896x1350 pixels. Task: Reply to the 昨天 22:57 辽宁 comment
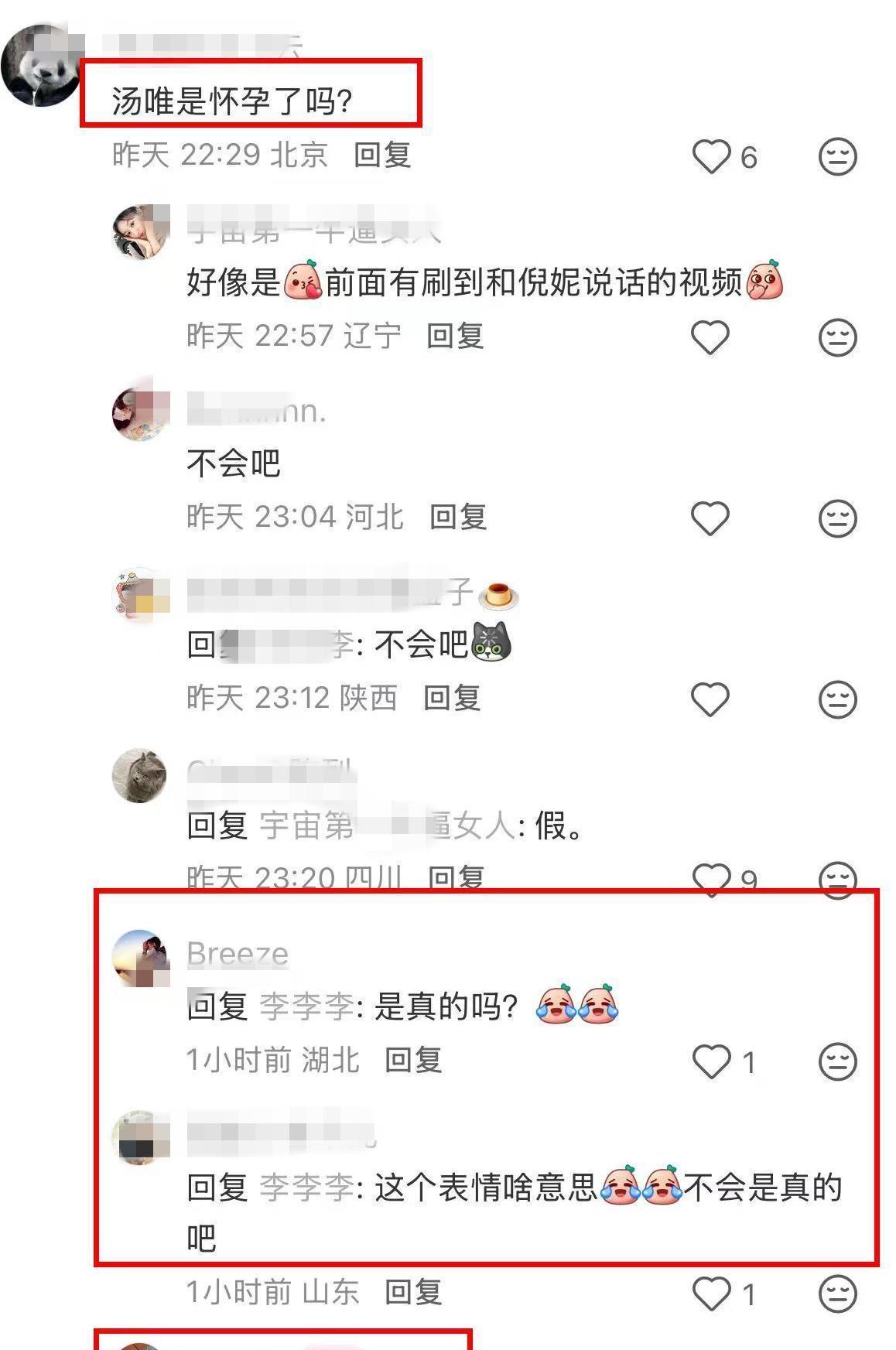[x=455, y=336]
